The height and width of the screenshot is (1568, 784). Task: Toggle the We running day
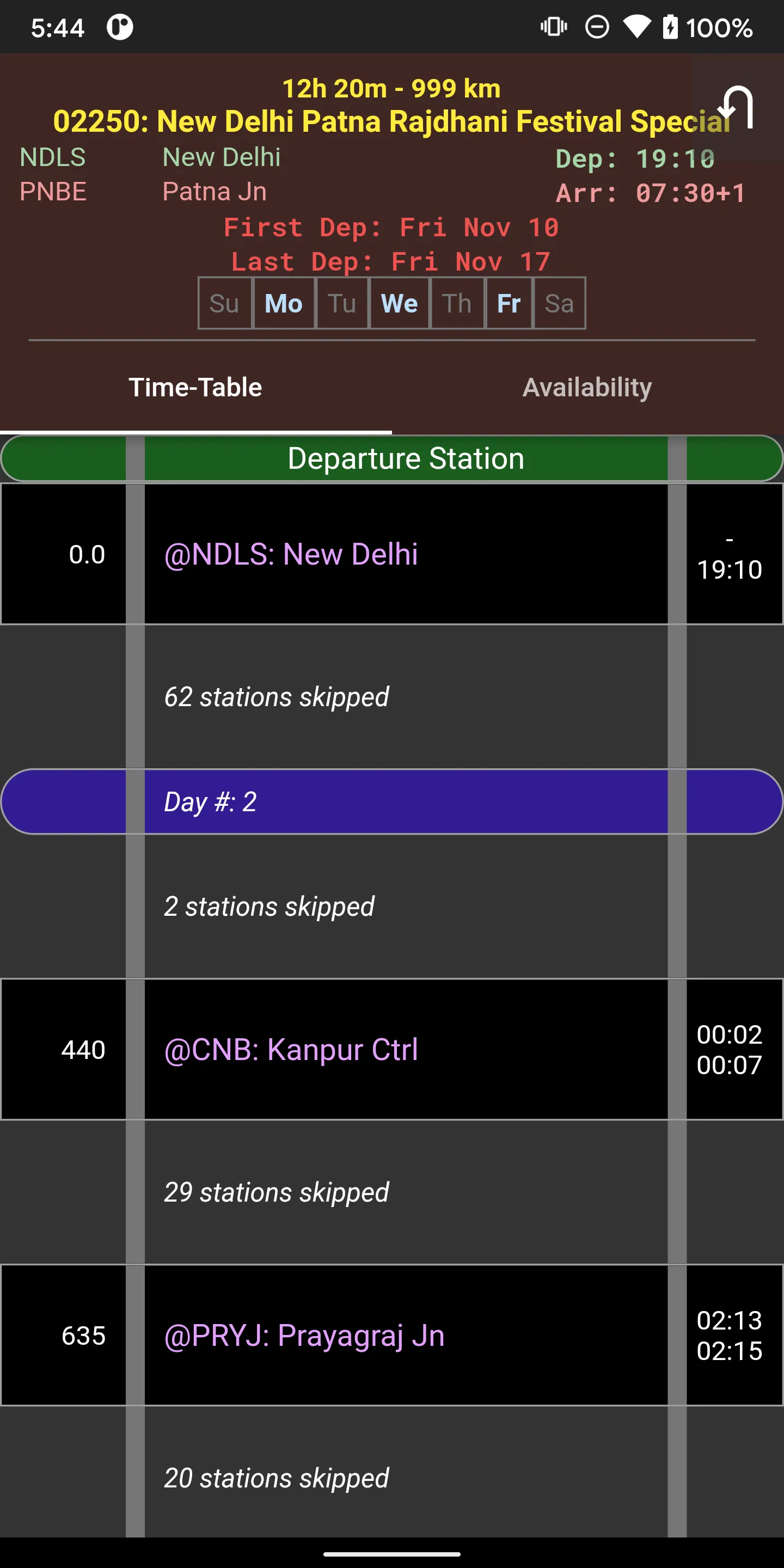tap(399, 303)
